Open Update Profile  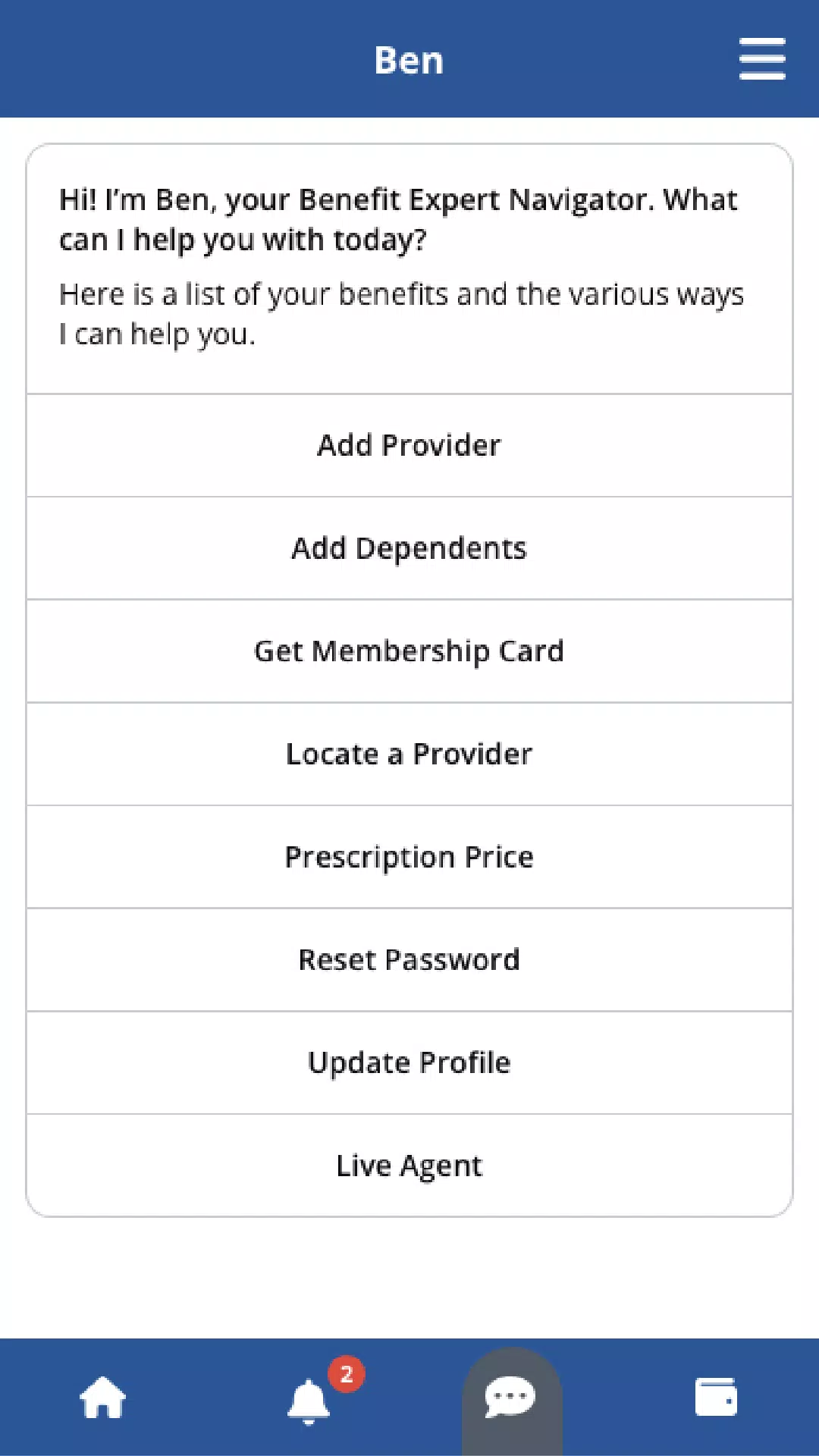click(409, 1063)
